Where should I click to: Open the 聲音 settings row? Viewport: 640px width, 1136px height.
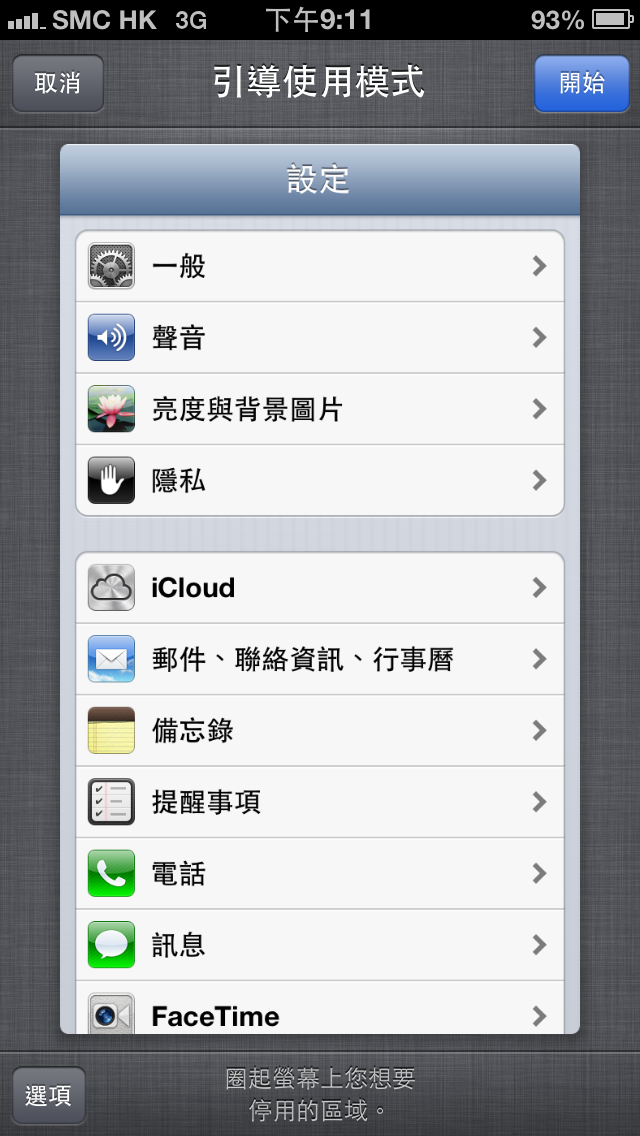pyautogui.click(x=319, y=338)
